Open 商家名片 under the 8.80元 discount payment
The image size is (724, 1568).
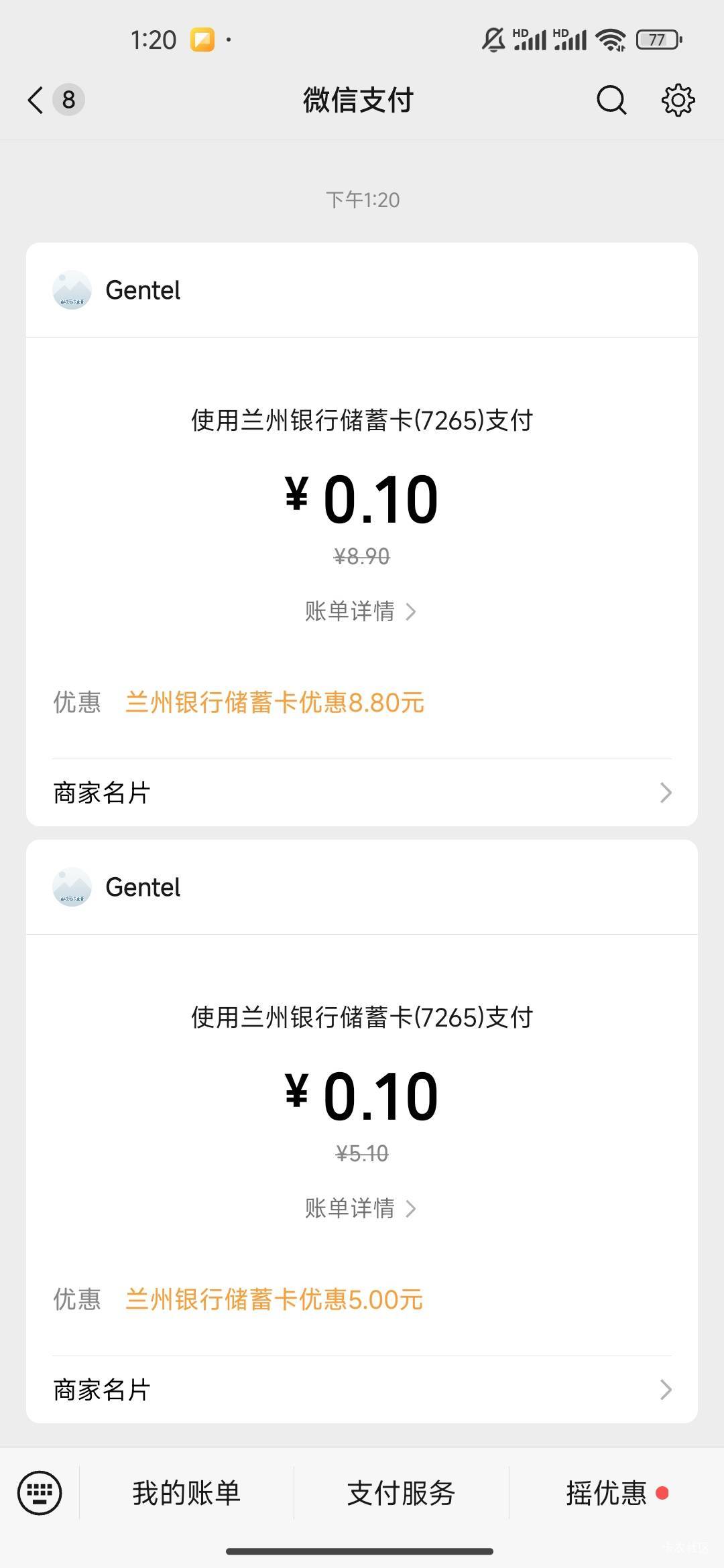(x=362, y=793)
